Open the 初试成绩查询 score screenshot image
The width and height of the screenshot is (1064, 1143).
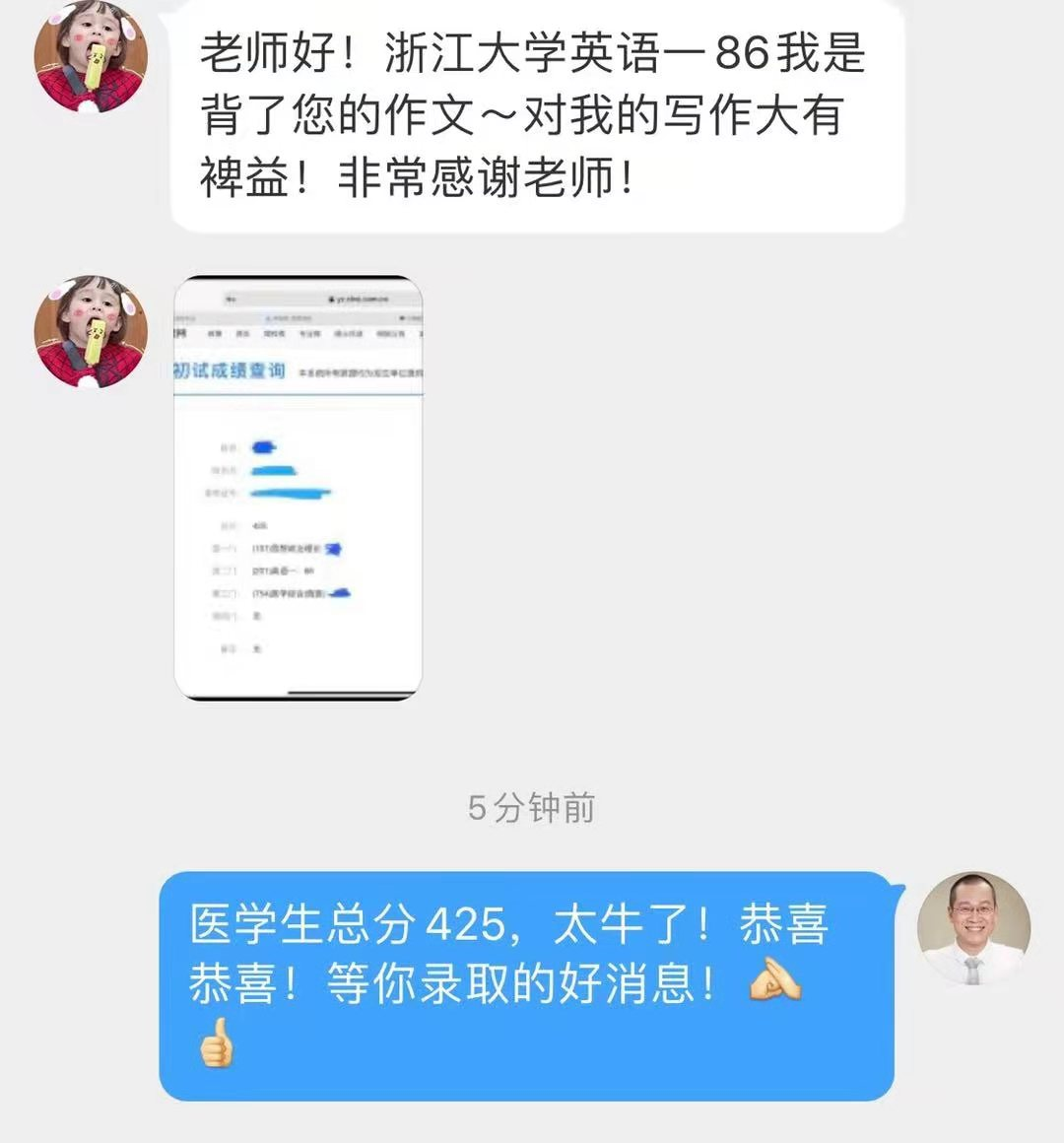[x=298, y=489]
